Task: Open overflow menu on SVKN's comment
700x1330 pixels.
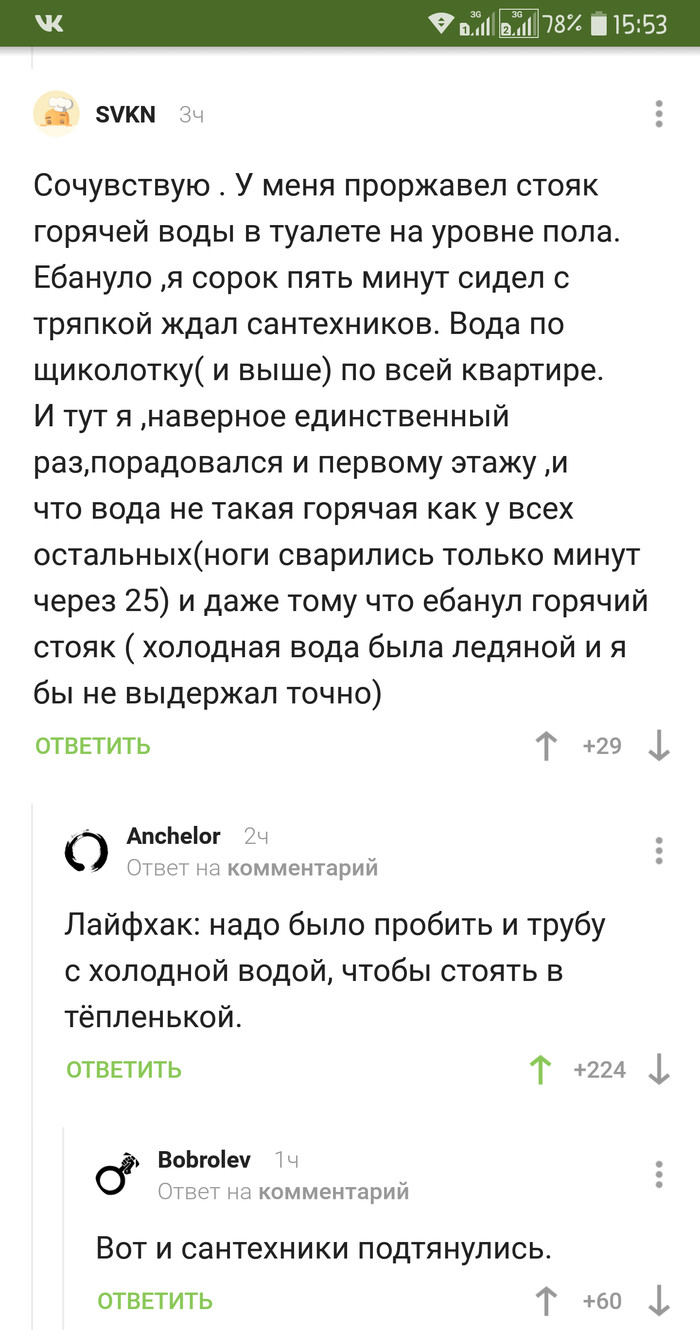Action: click(659, 114)
